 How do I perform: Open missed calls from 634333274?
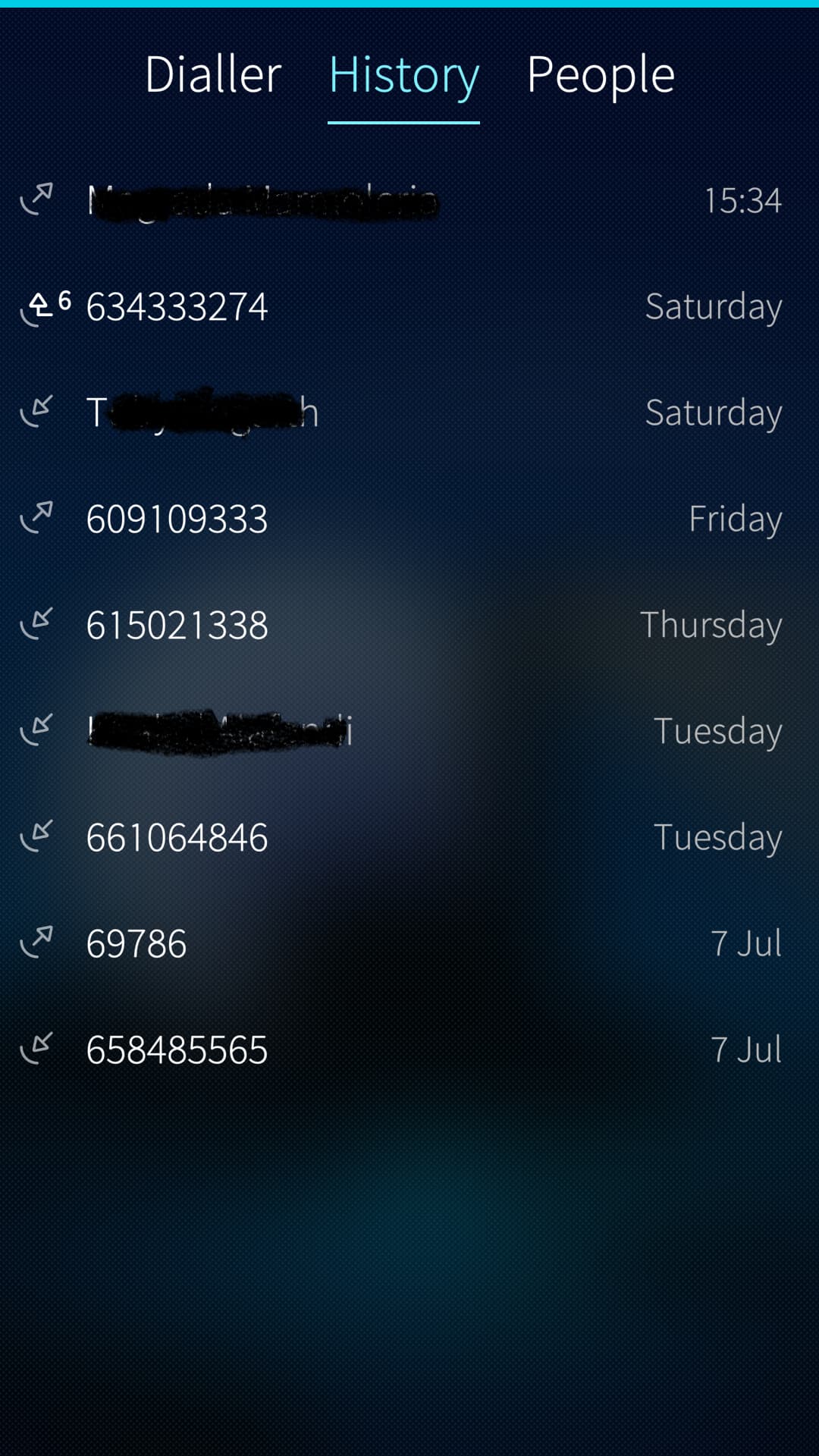coord(409,307)
